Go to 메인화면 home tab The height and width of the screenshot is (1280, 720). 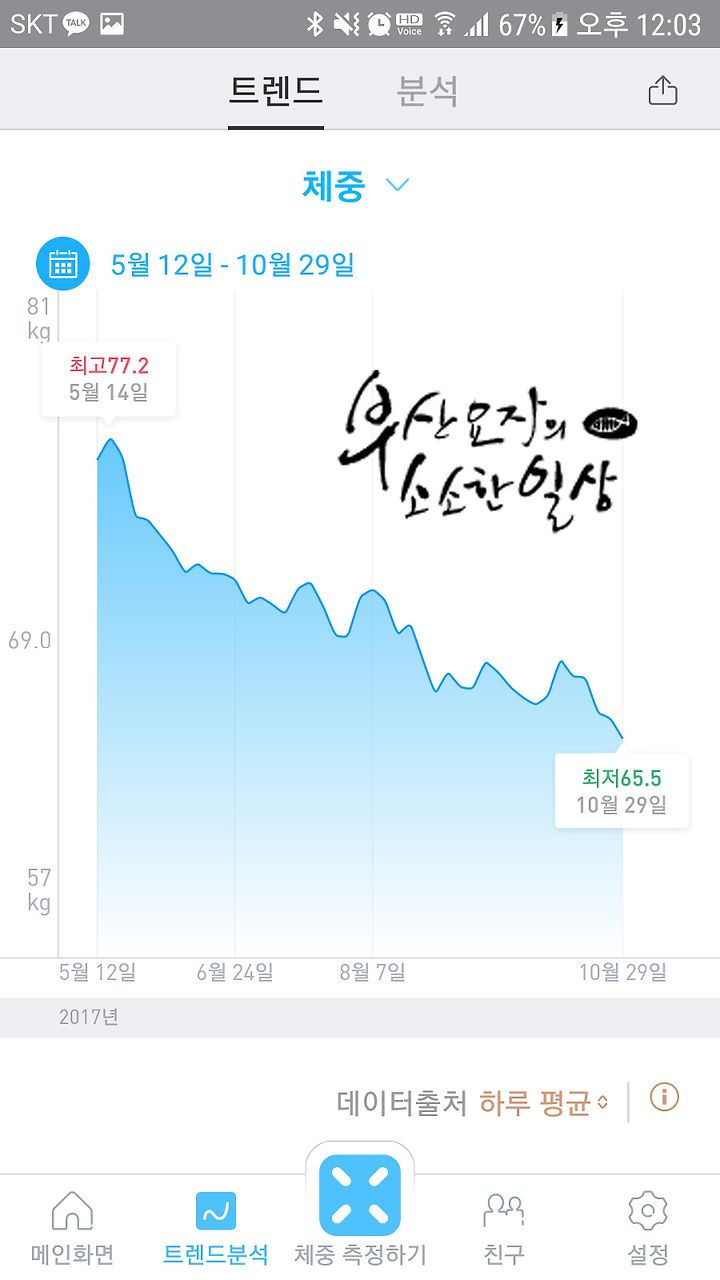coord(72,1228)
